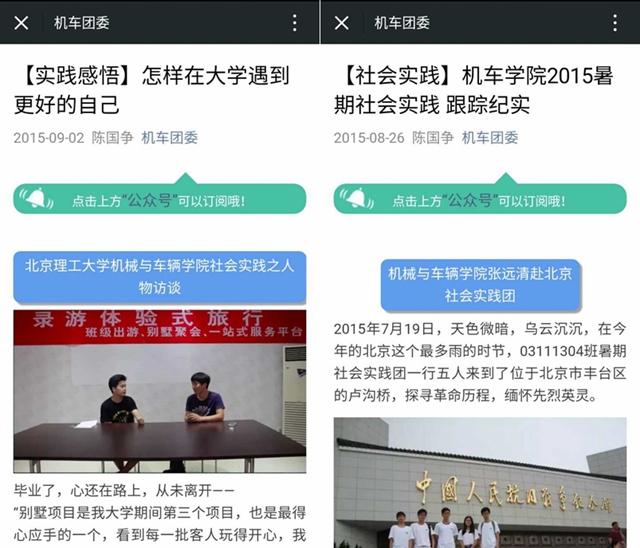The width and height of the screenshot is (640, 548).
Task: Open overflow menu of 社会实践 article
Action: coord(614,22)
